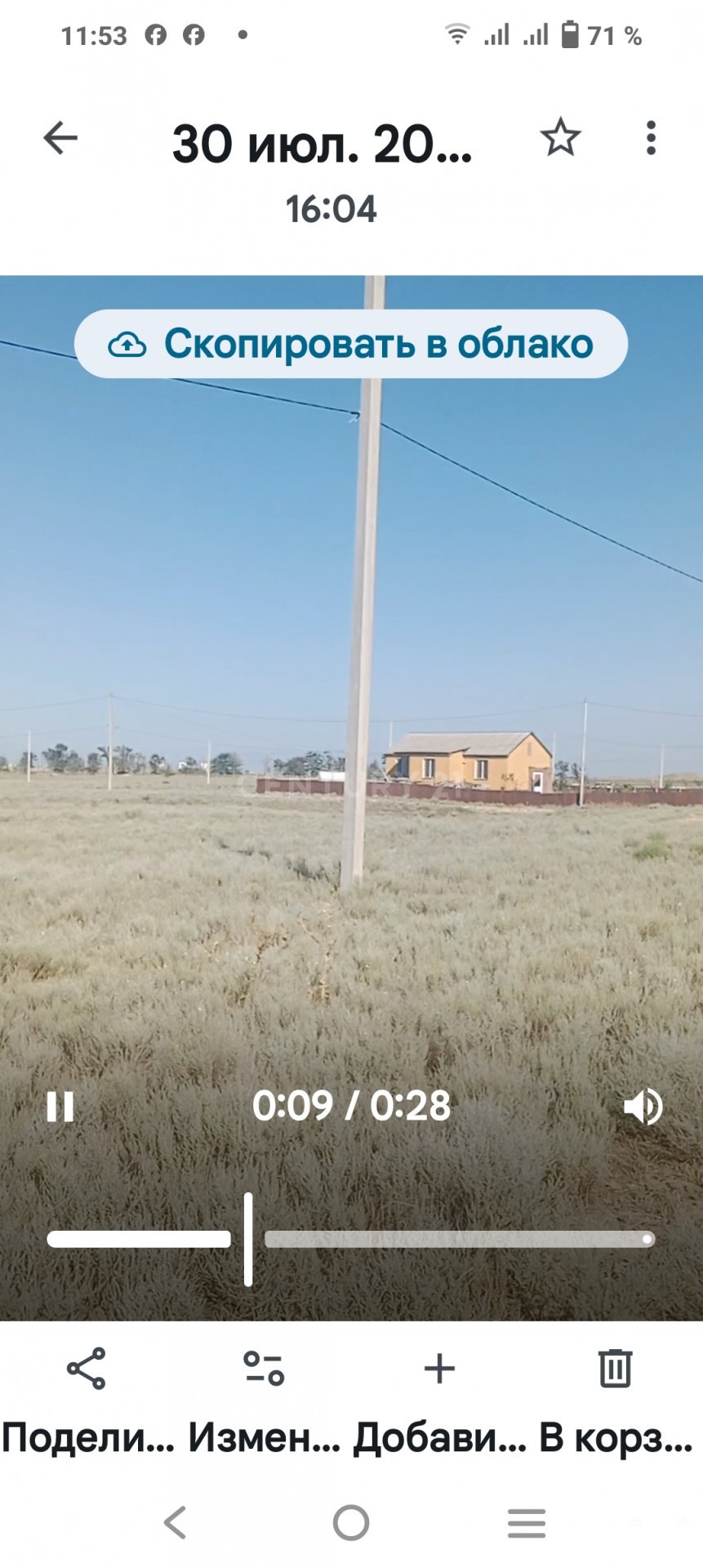The image size is (703, 1568).
Task: Tap the Скопировать в облако button
Action: pyautogui.click(x=351, y=344)
